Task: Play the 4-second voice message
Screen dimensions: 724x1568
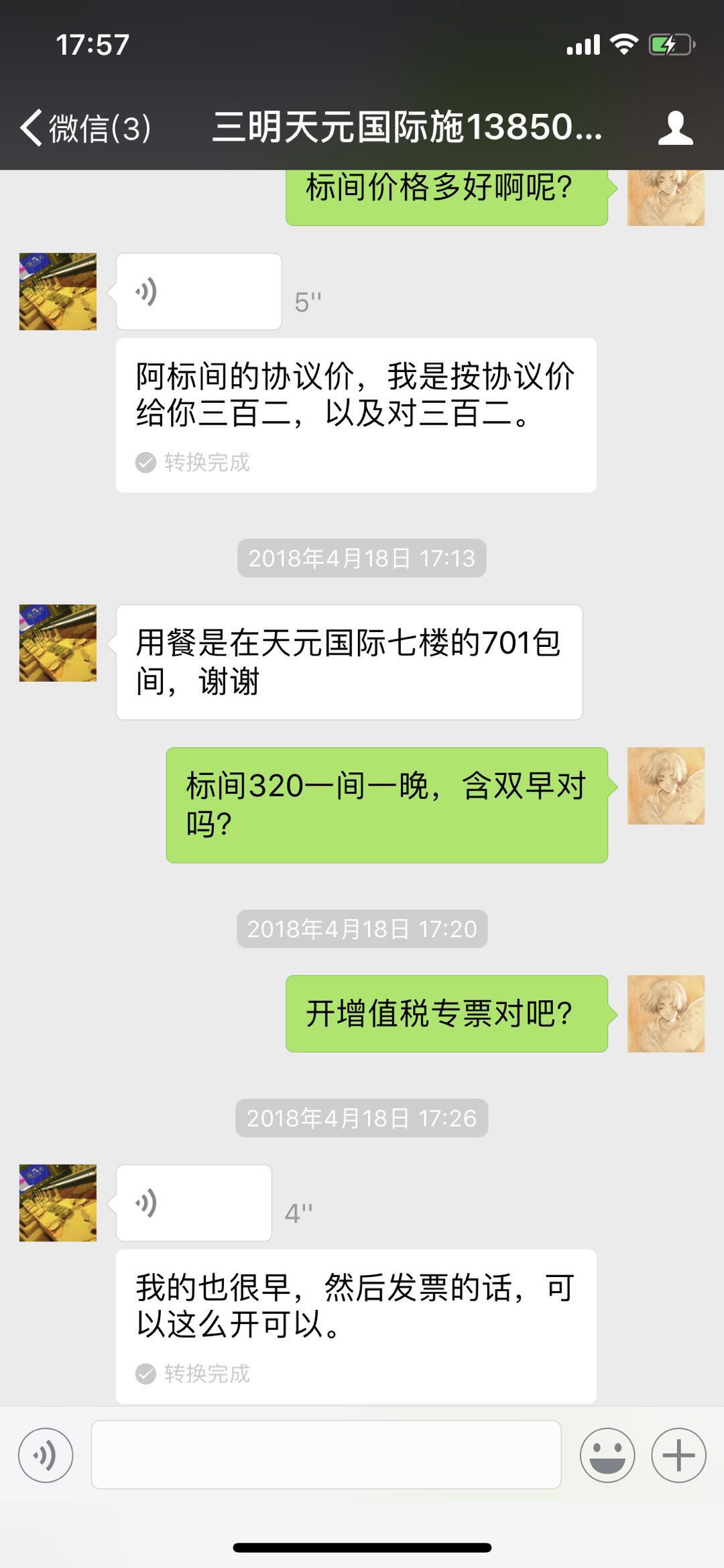Action: [194, 1203]
